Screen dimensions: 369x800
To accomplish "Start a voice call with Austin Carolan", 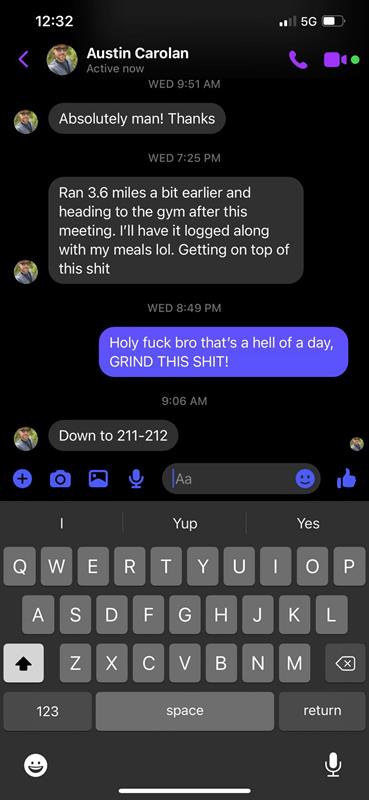I will pos(298,60).
